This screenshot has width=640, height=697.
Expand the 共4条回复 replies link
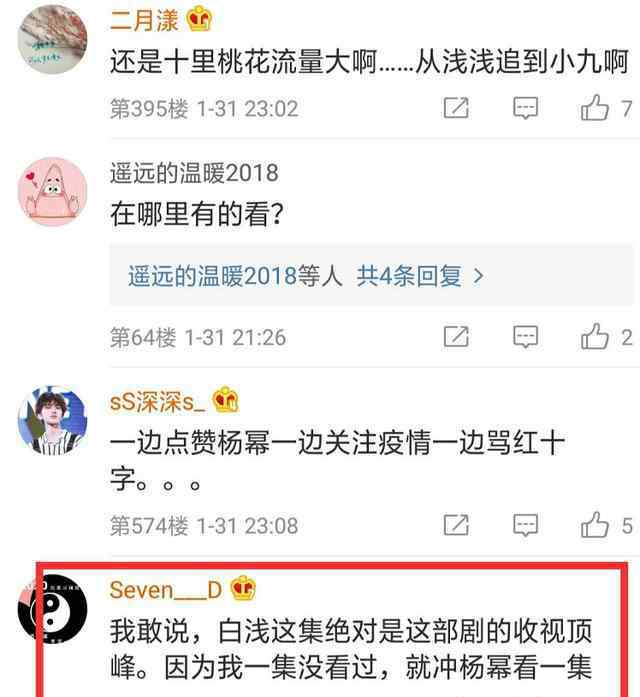pyautogui.click(x=420, y=276)
